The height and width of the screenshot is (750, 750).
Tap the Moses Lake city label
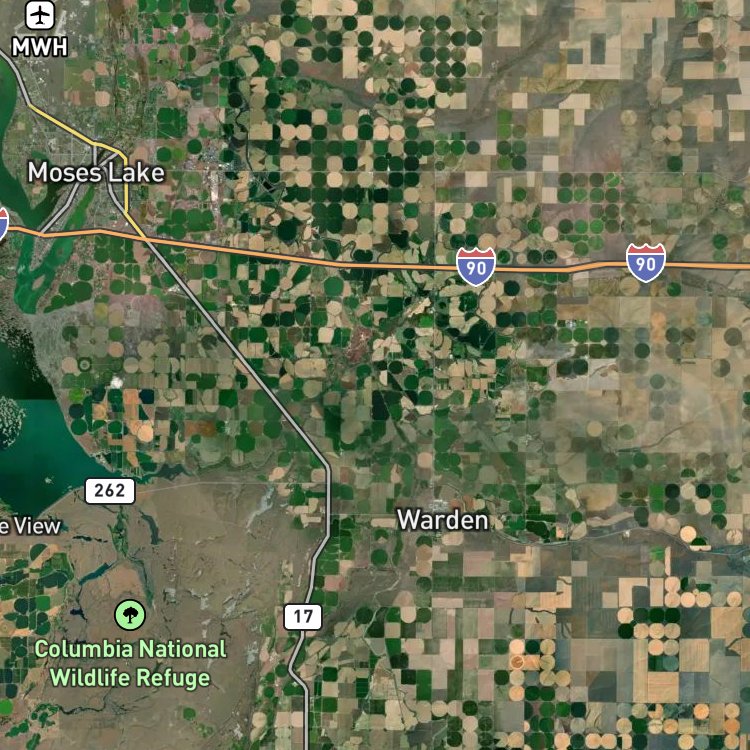(x=96, y=173)
